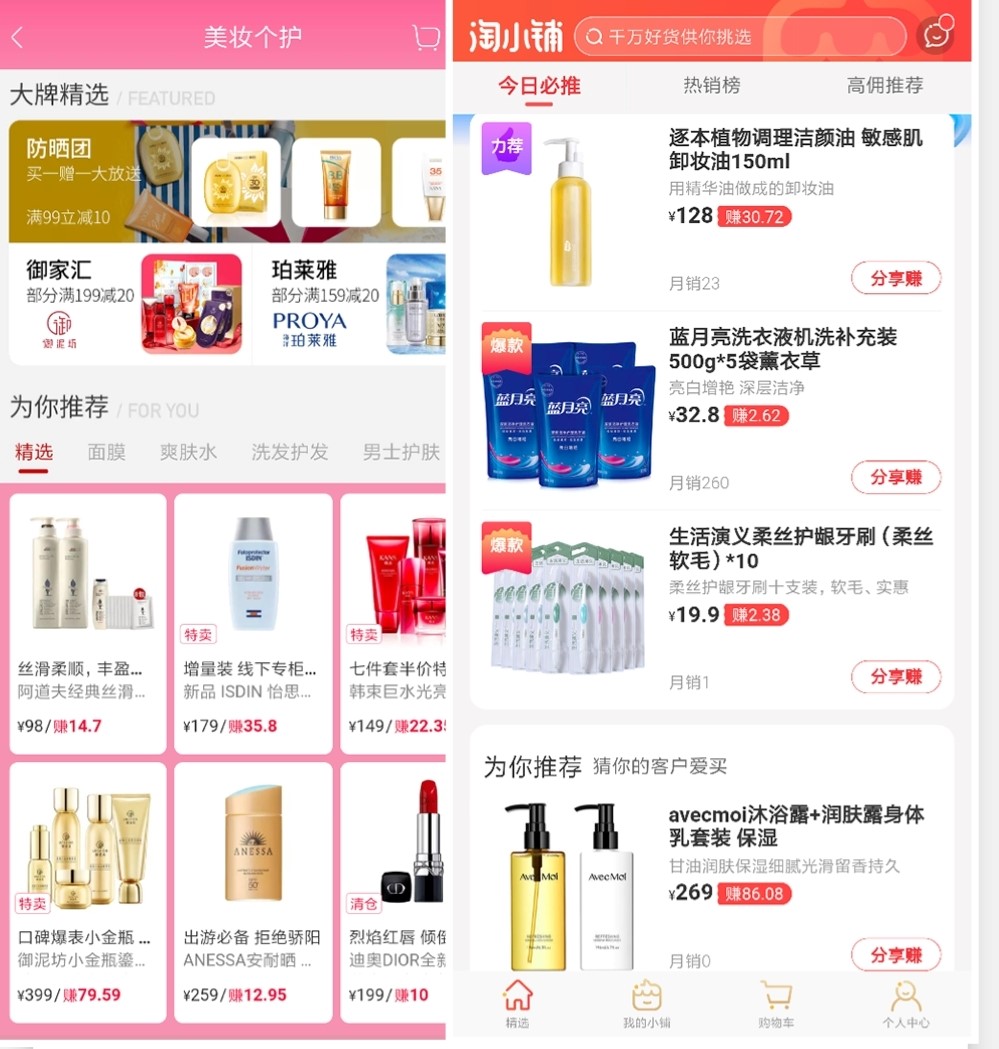Switch to the 高佣推荐 tab
Image resolution: width=999 pixels, height=1049 pixels.
pos(885,86)
